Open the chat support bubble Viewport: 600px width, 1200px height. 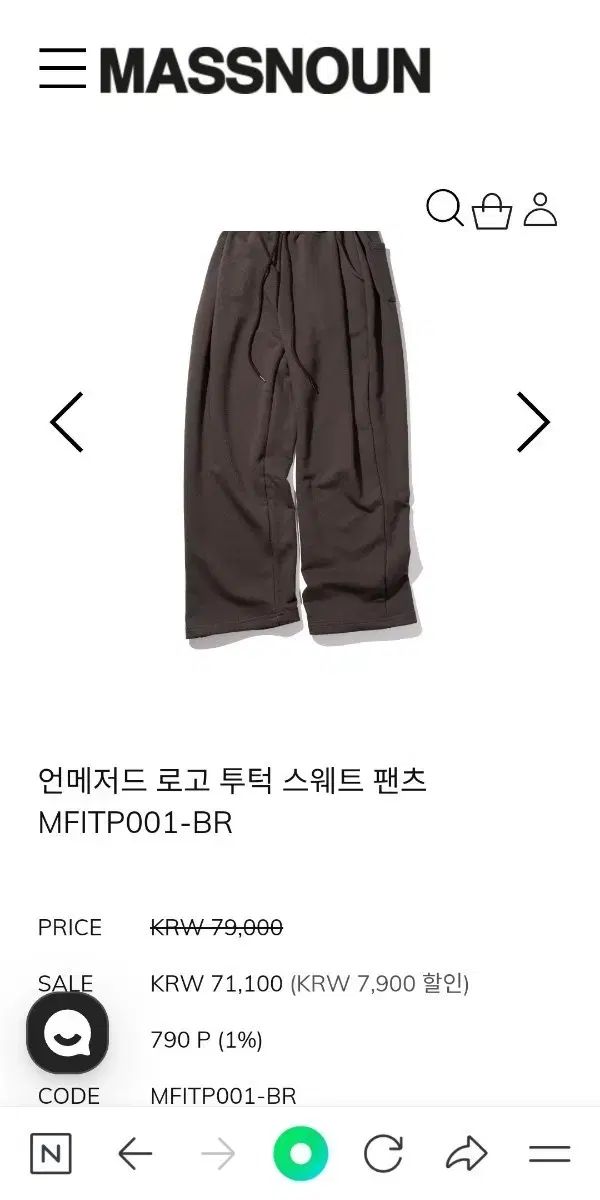[x=67, y=1033]
